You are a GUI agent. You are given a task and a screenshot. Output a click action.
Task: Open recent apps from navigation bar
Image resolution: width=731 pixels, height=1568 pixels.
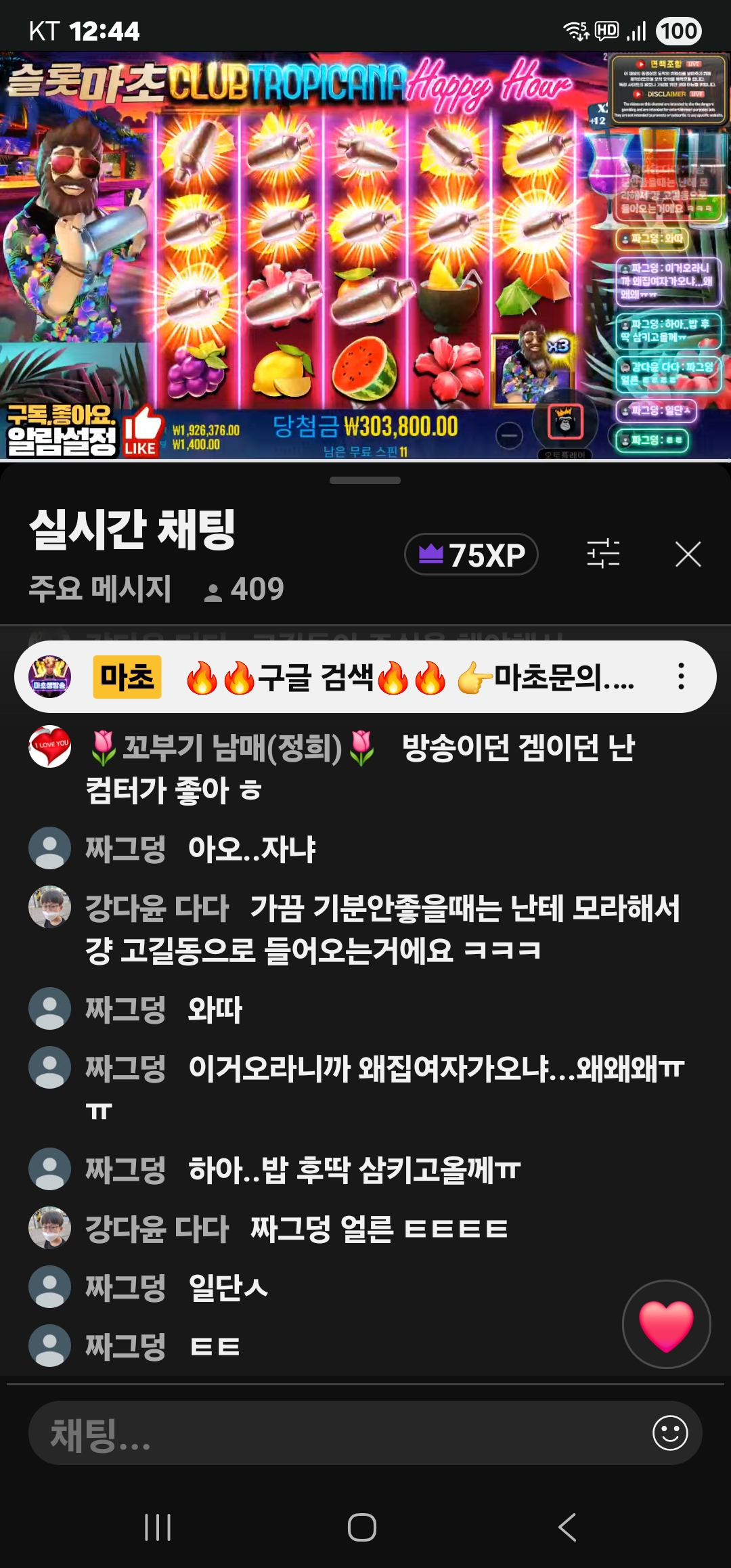point(158,1527)
